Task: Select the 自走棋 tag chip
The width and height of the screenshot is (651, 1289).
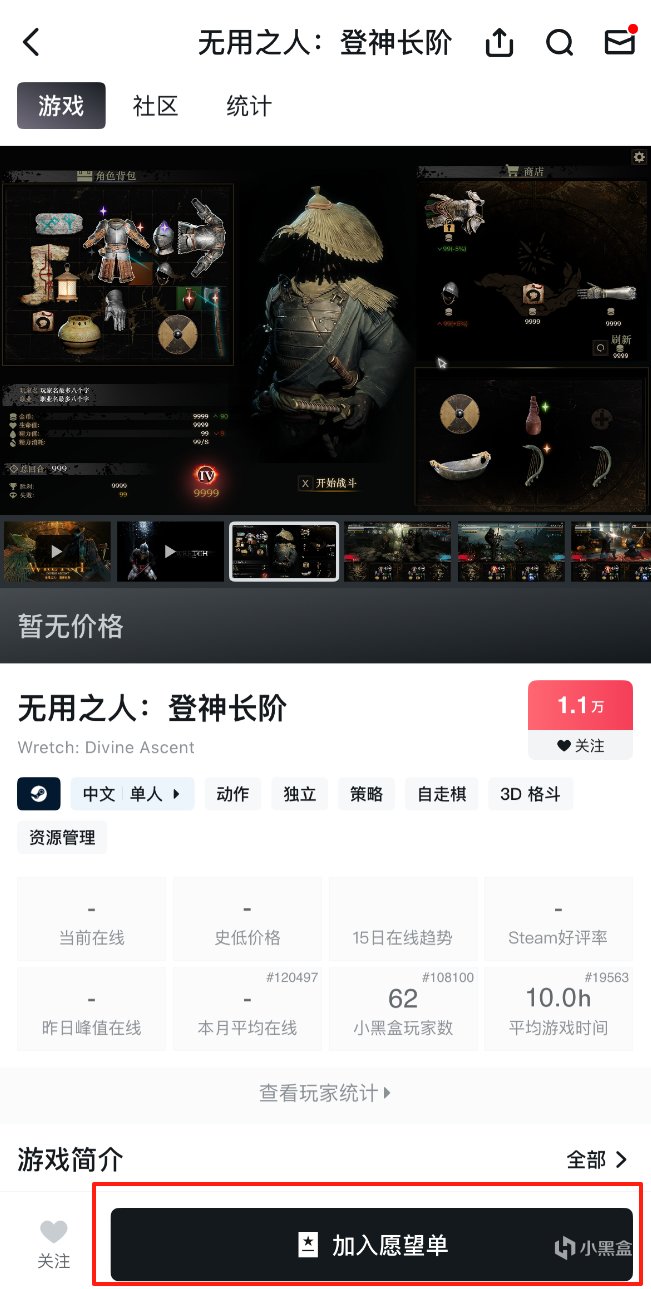Action: 441,794
